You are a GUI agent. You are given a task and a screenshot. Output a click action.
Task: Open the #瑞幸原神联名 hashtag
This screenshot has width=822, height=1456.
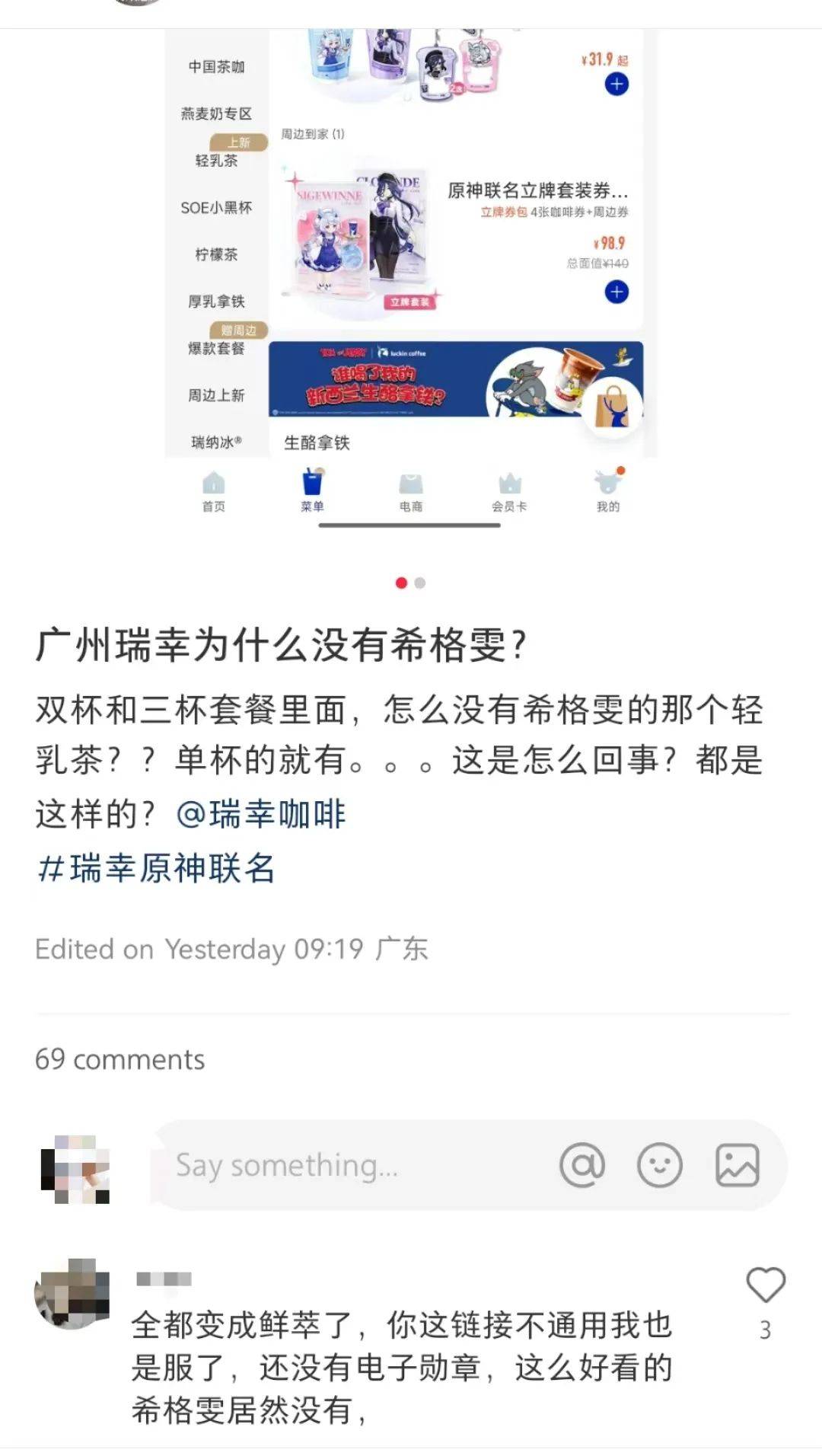coord(156,869)
